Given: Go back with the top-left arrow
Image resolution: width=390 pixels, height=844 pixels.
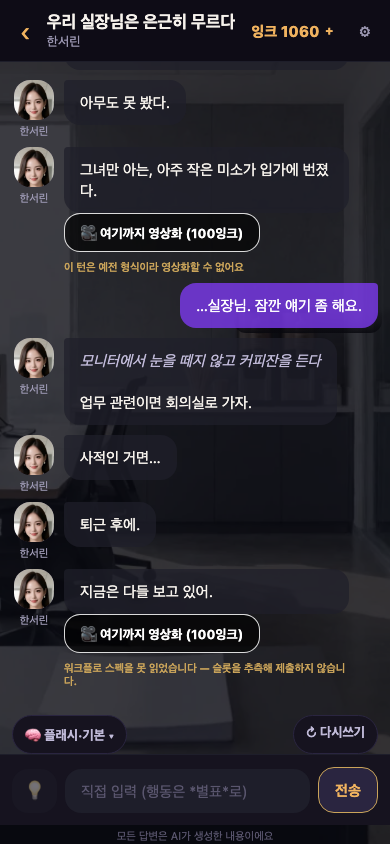Looking at the screenshot, I should coord(25,33).
